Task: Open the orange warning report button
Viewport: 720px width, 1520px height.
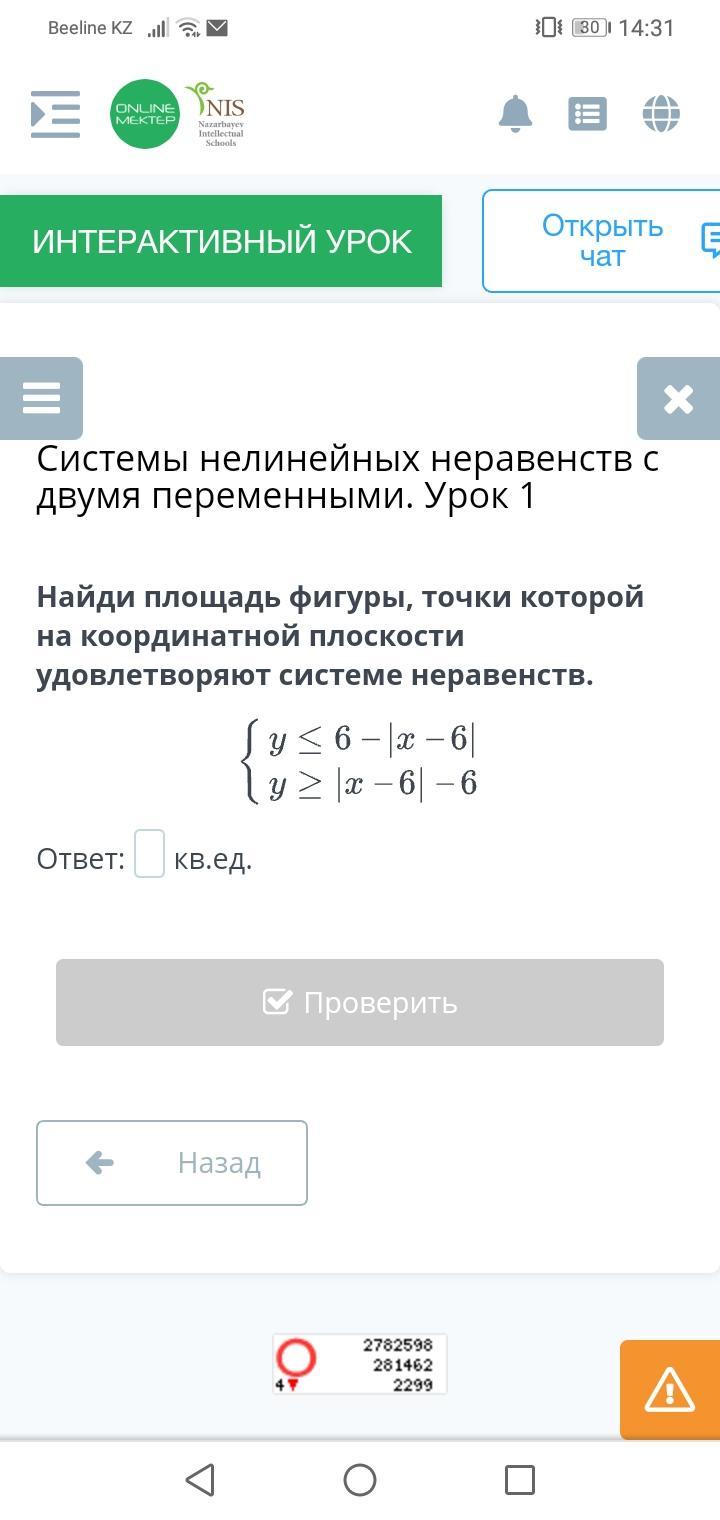Action: tap(670, 1390)
